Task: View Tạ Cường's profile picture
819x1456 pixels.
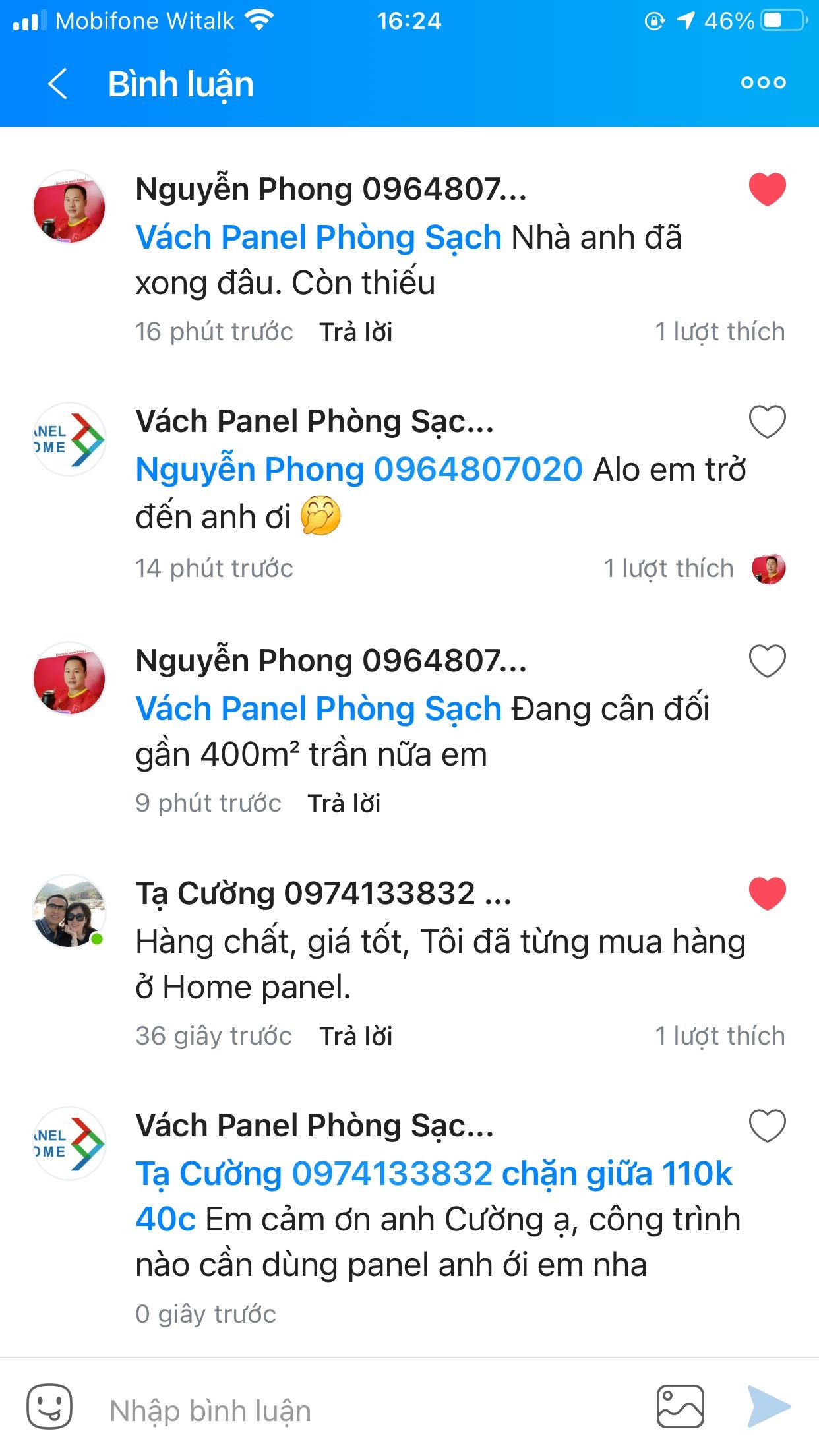Action: pyautogui.click(x=69, y=911)
